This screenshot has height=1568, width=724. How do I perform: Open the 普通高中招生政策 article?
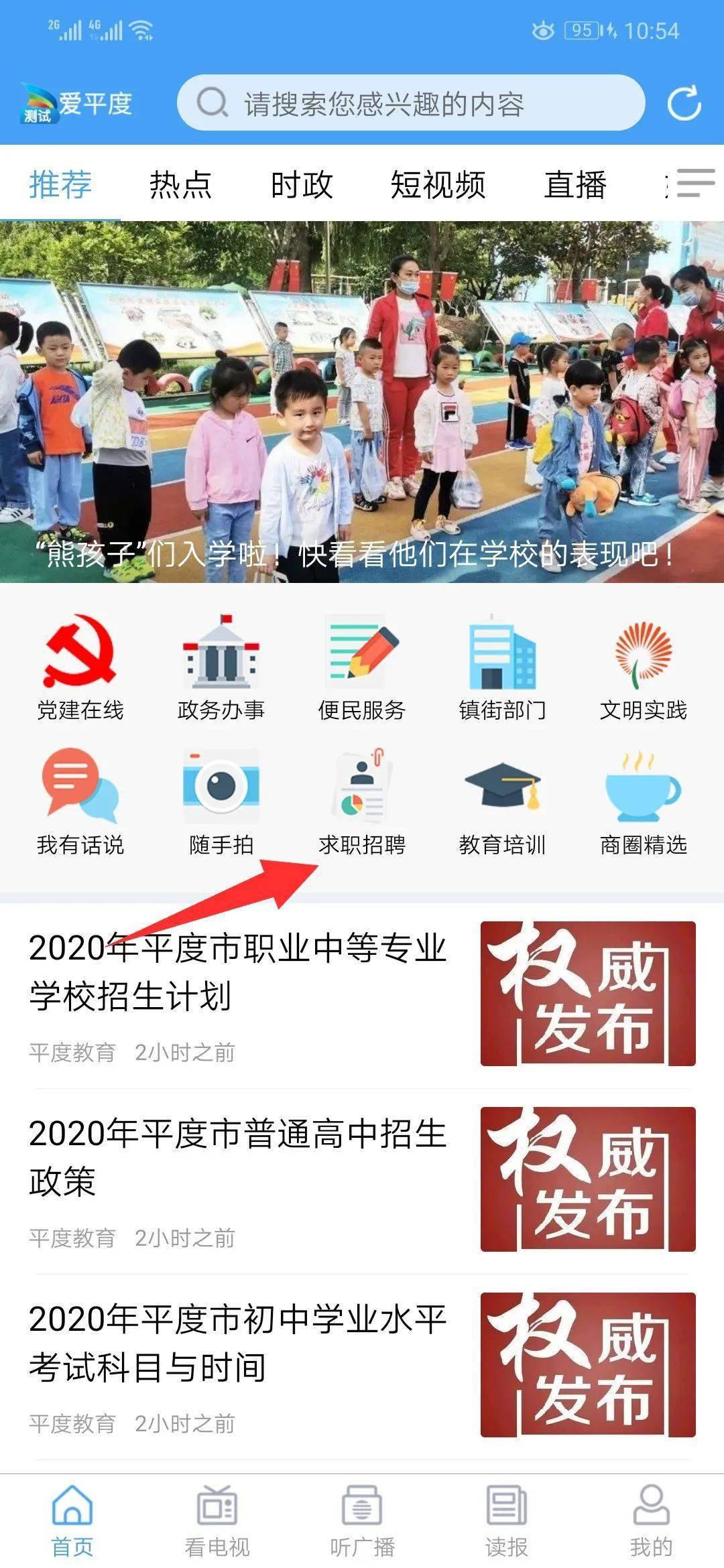point(362,1181)
